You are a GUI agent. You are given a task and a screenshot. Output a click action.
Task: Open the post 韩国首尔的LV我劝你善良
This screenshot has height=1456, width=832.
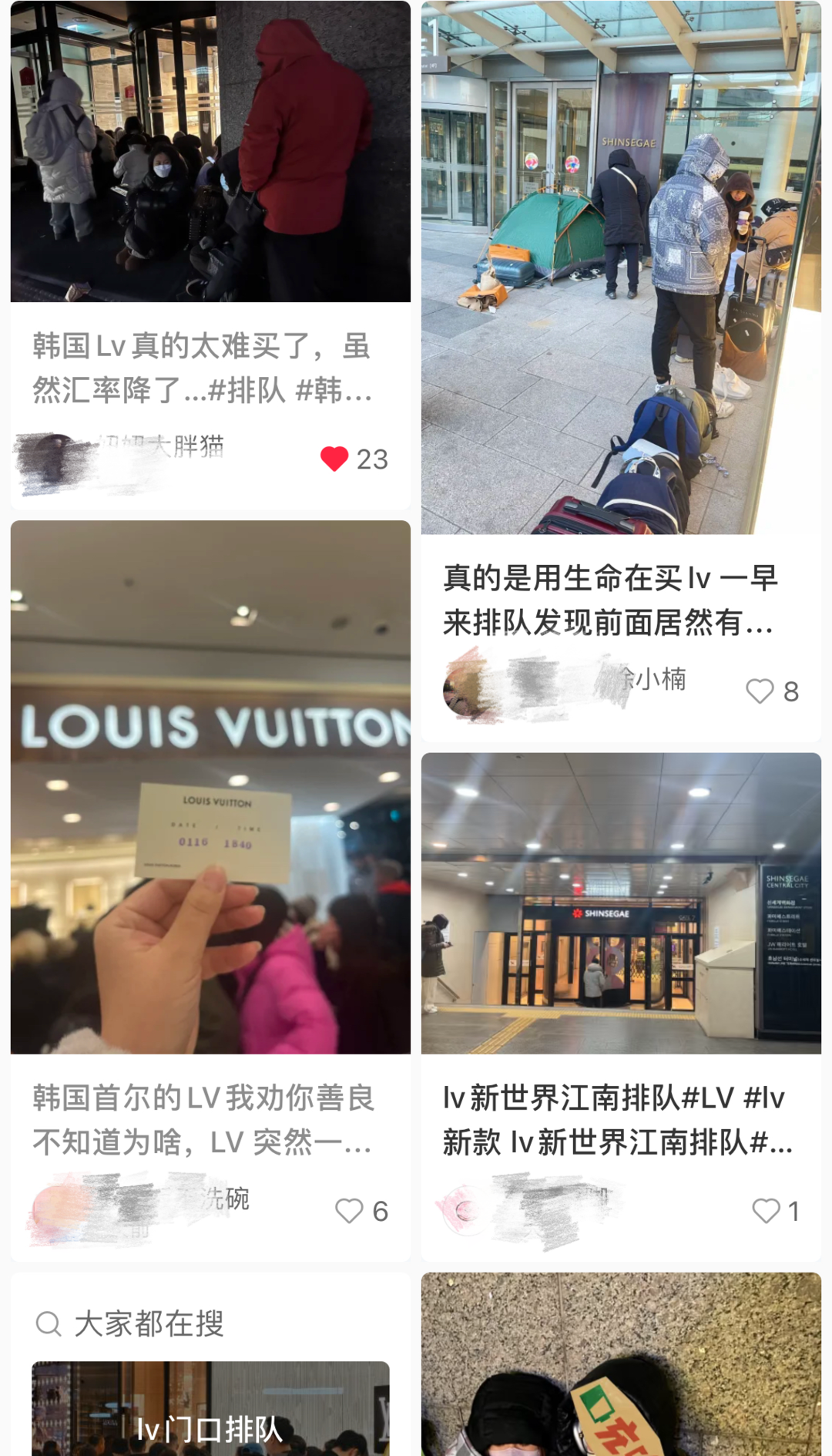pyautogui.click(x=203, y=1119)
